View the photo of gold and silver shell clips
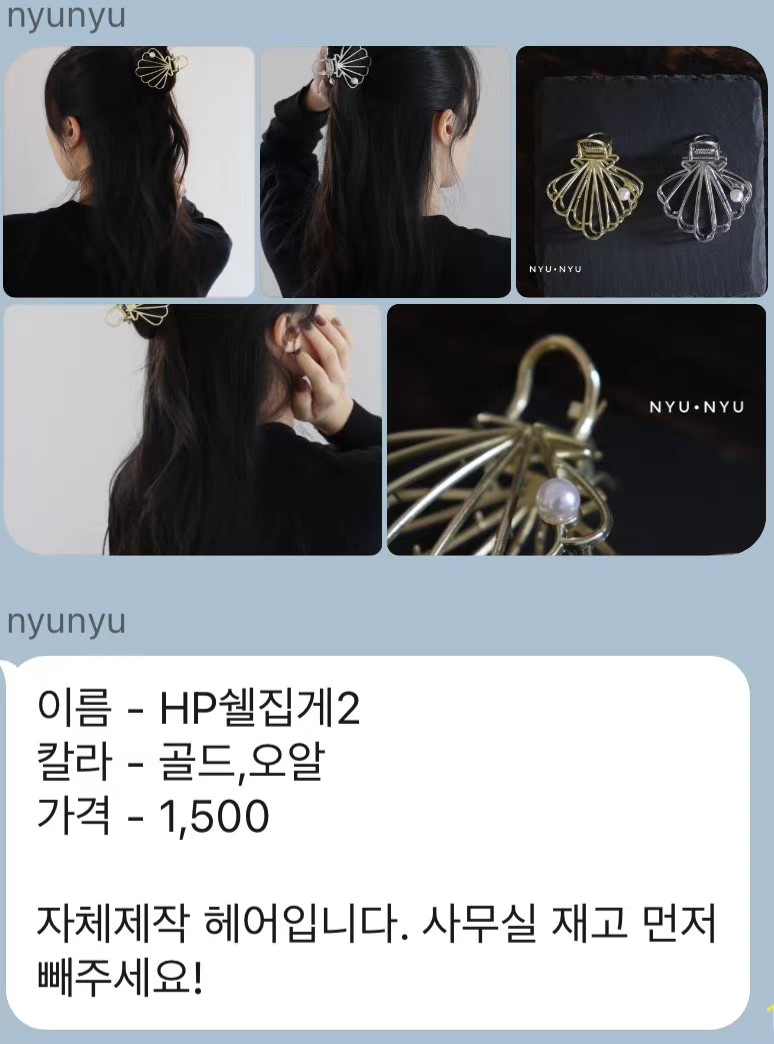 pyautogui.click(x=640, y=171)
